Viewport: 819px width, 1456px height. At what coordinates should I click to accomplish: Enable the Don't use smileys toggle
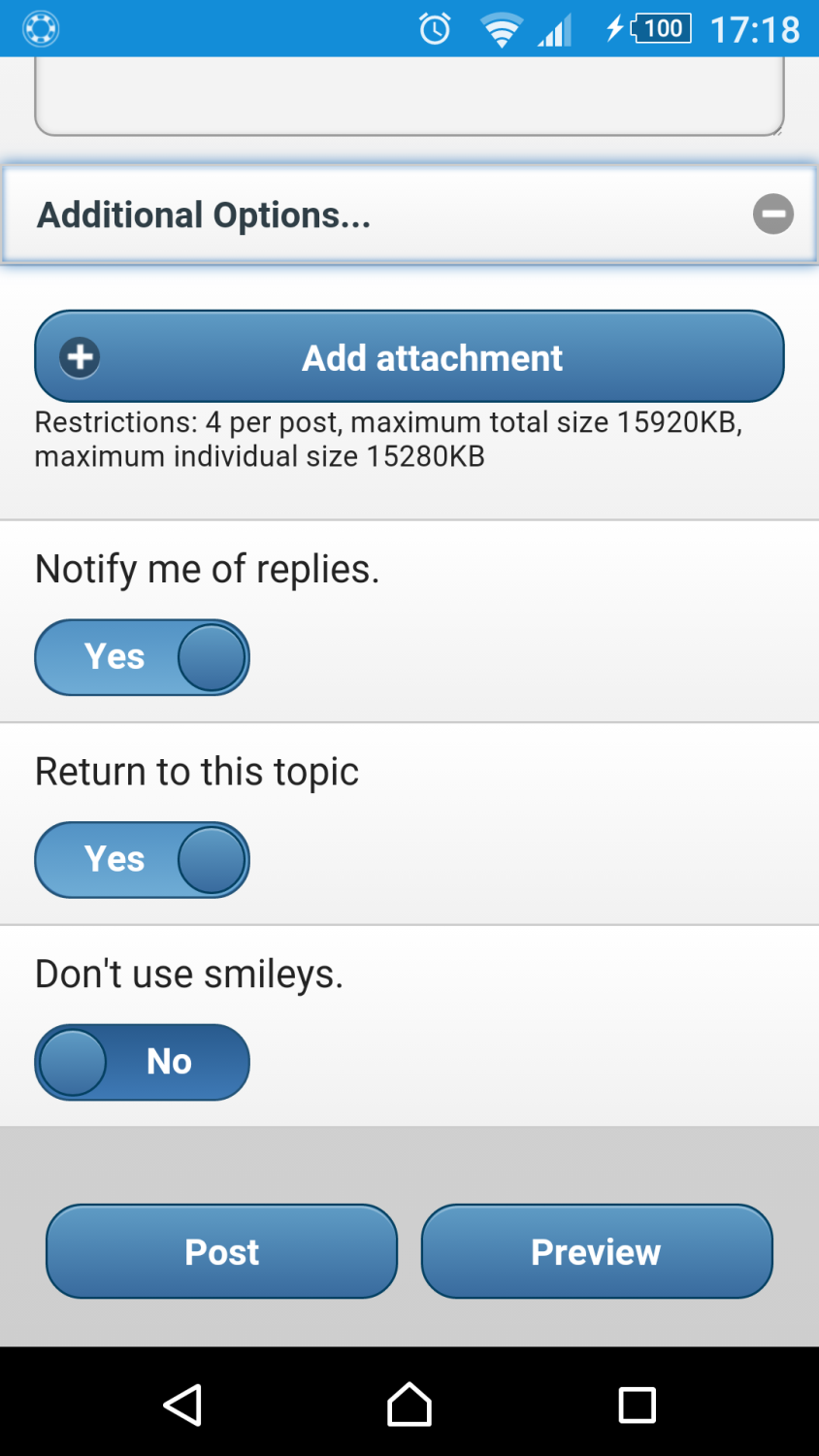pyautogui.click(x=142, y=1062)
